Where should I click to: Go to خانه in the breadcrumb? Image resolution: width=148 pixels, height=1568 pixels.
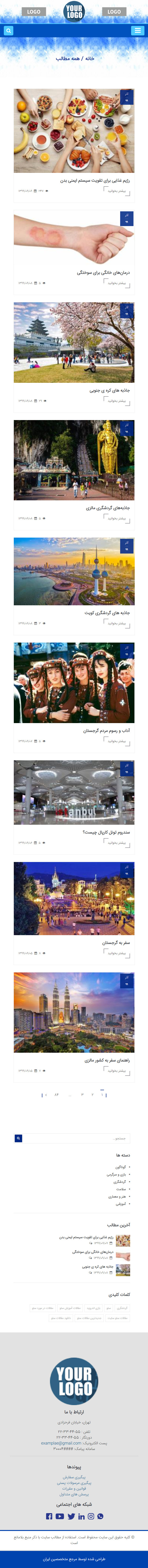(89, 58)
